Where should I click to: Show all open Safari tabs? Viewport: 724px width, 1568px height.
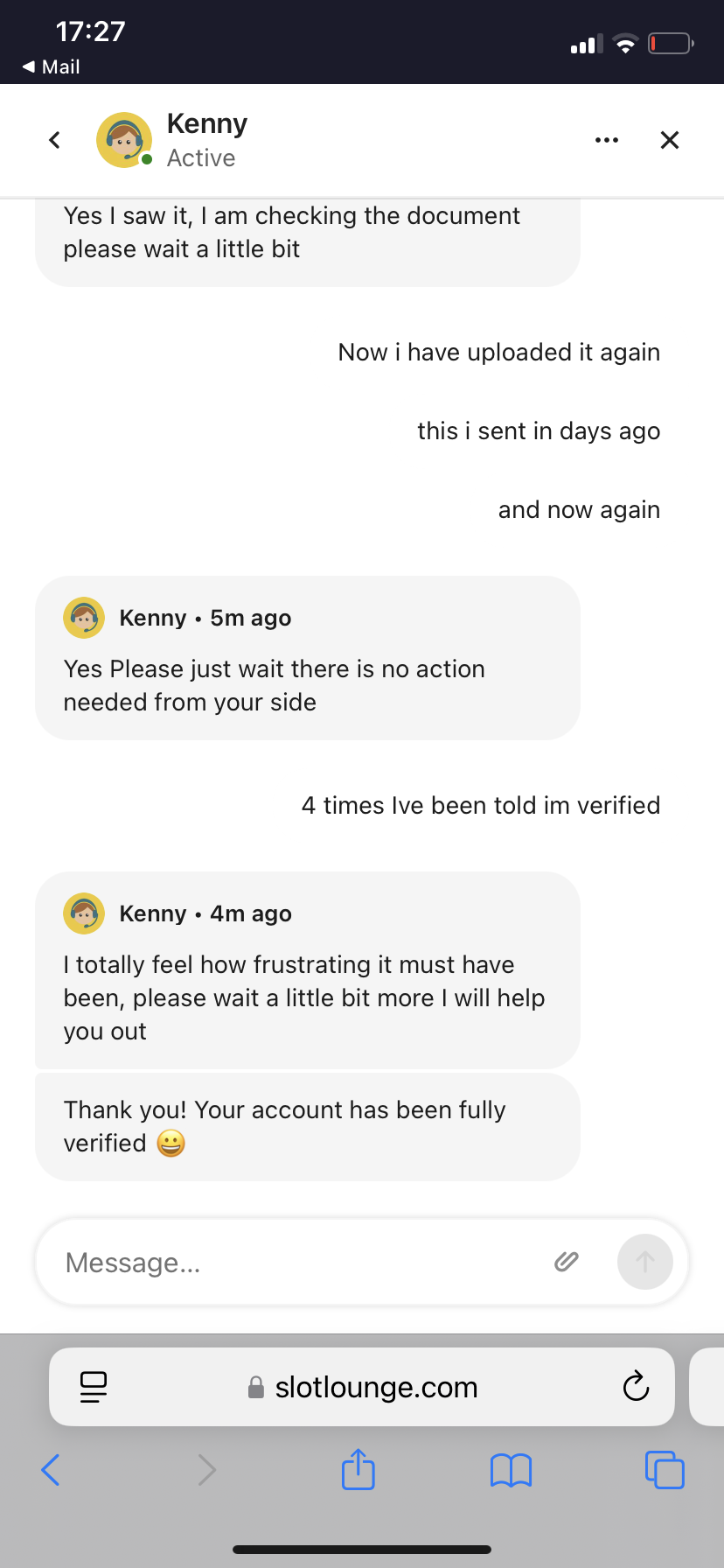point(665,1470)
